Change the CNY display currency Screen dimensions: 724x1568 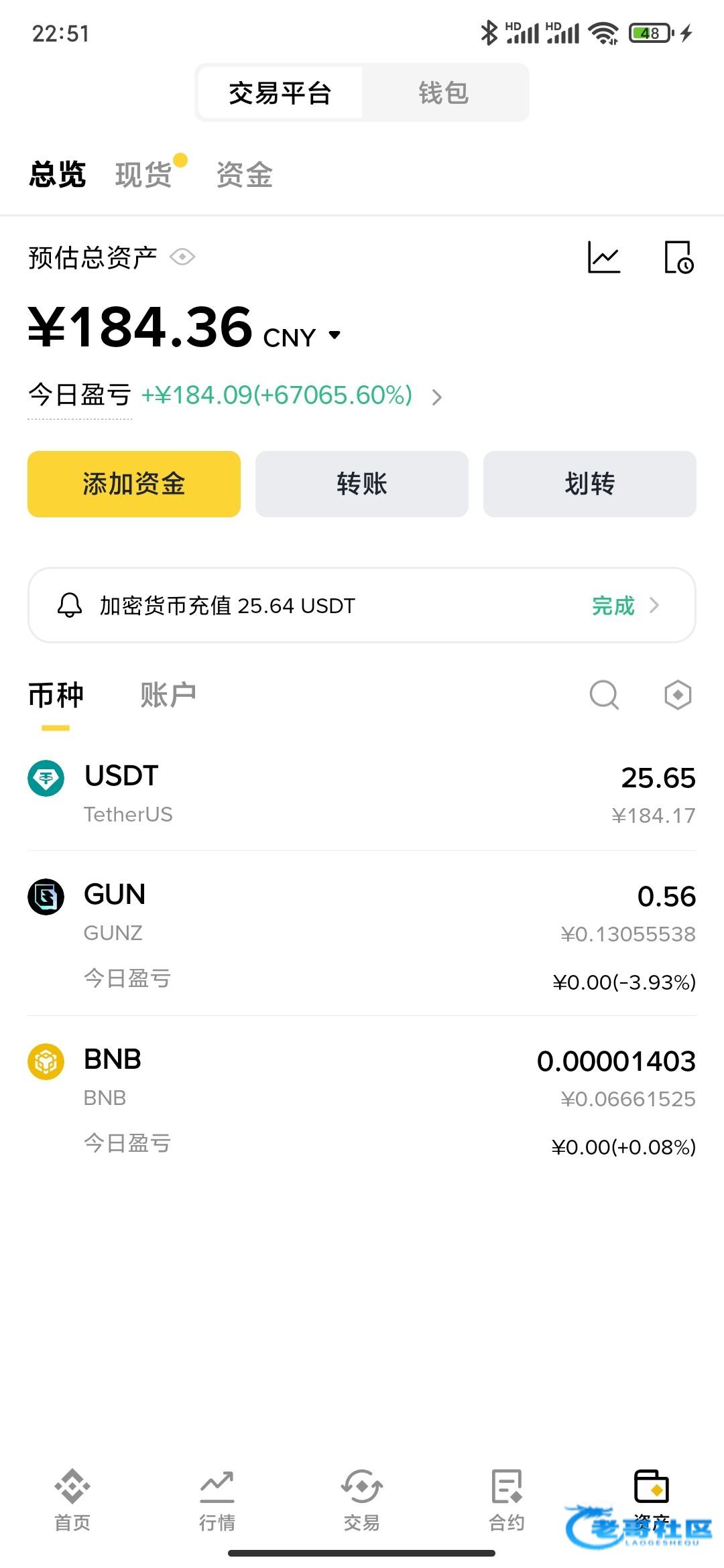[x=303, y=336]
